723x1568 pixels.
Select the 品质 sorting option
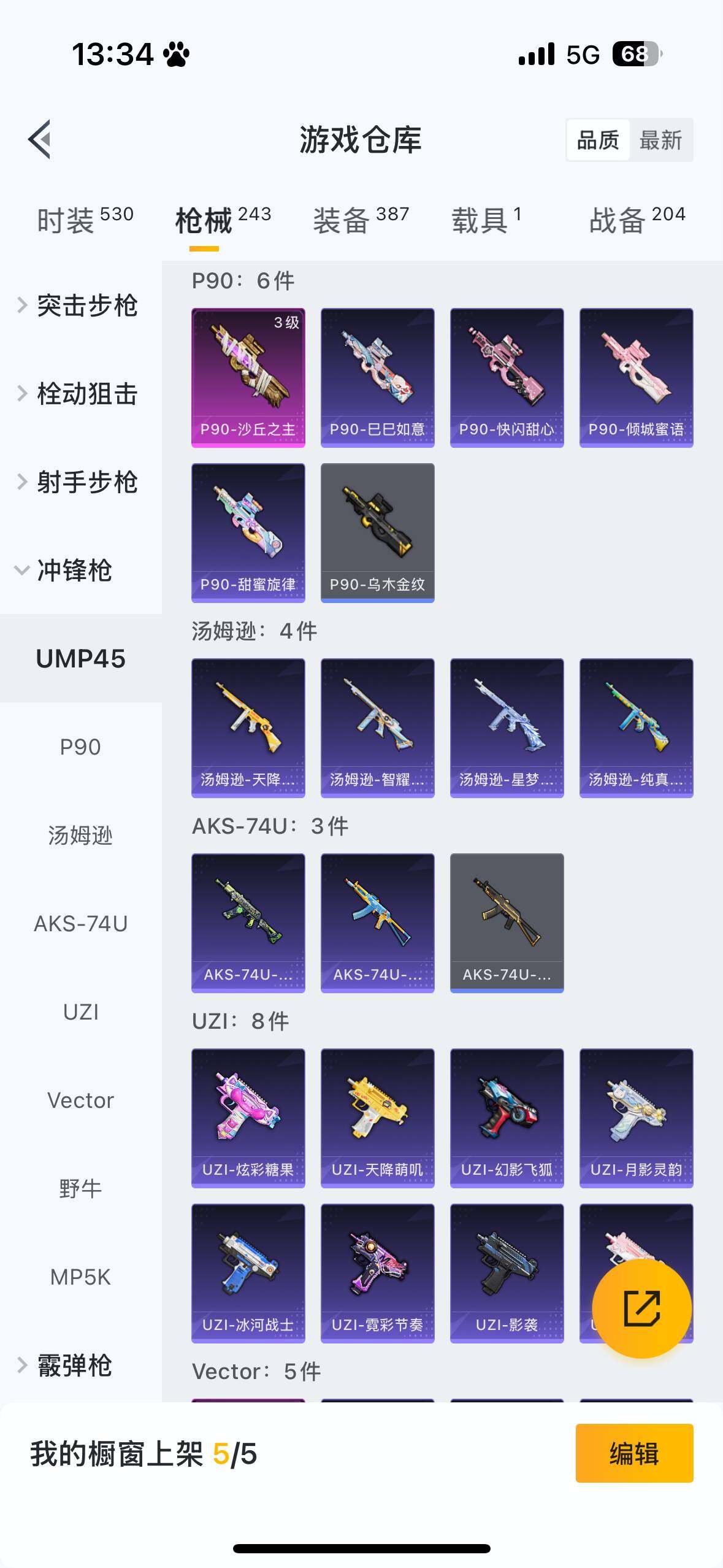[600, 140]
